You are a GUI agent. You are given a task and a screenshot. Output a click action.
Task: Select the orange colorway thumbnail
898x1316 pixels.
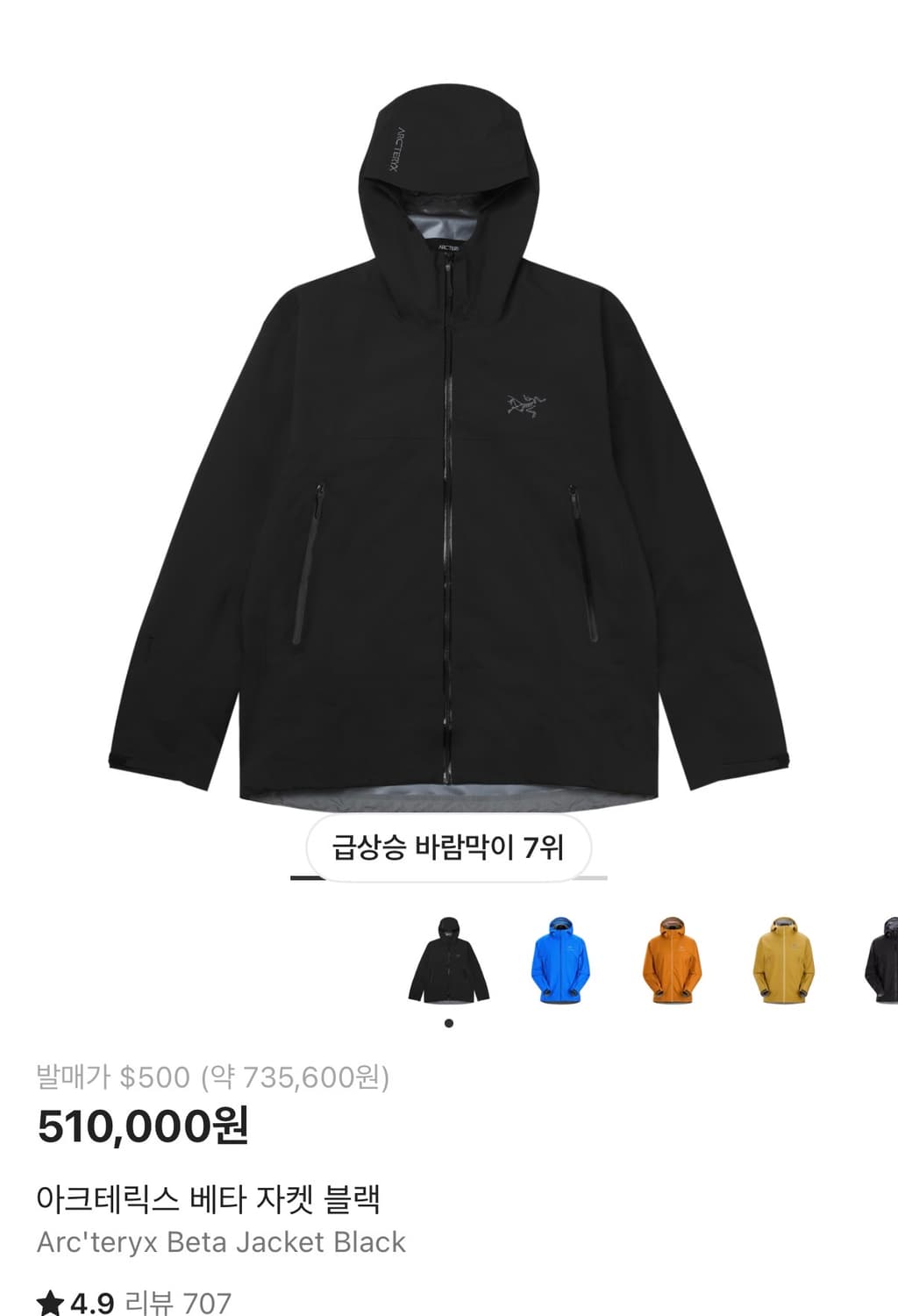click(673, 962)
